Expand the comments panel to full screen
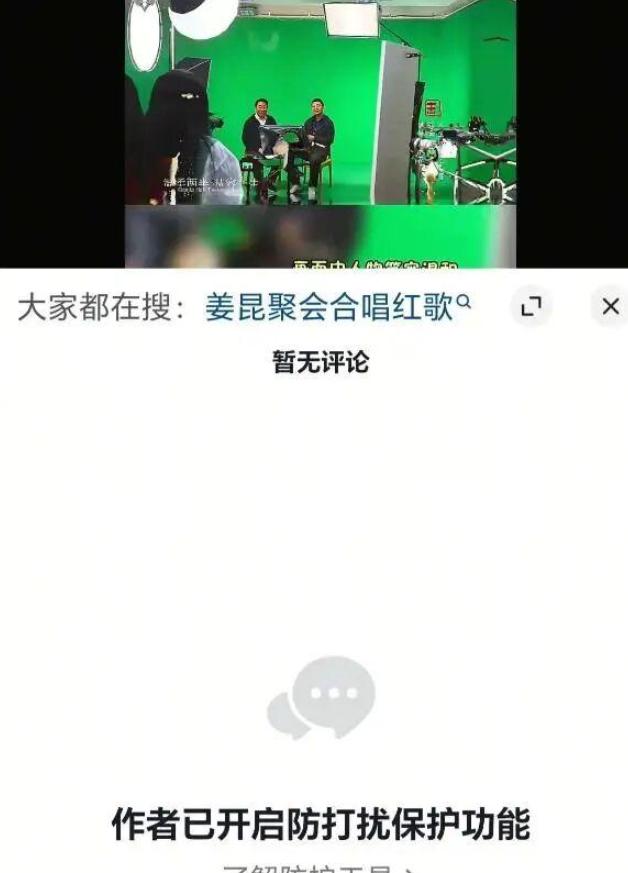 coord(532,307)
